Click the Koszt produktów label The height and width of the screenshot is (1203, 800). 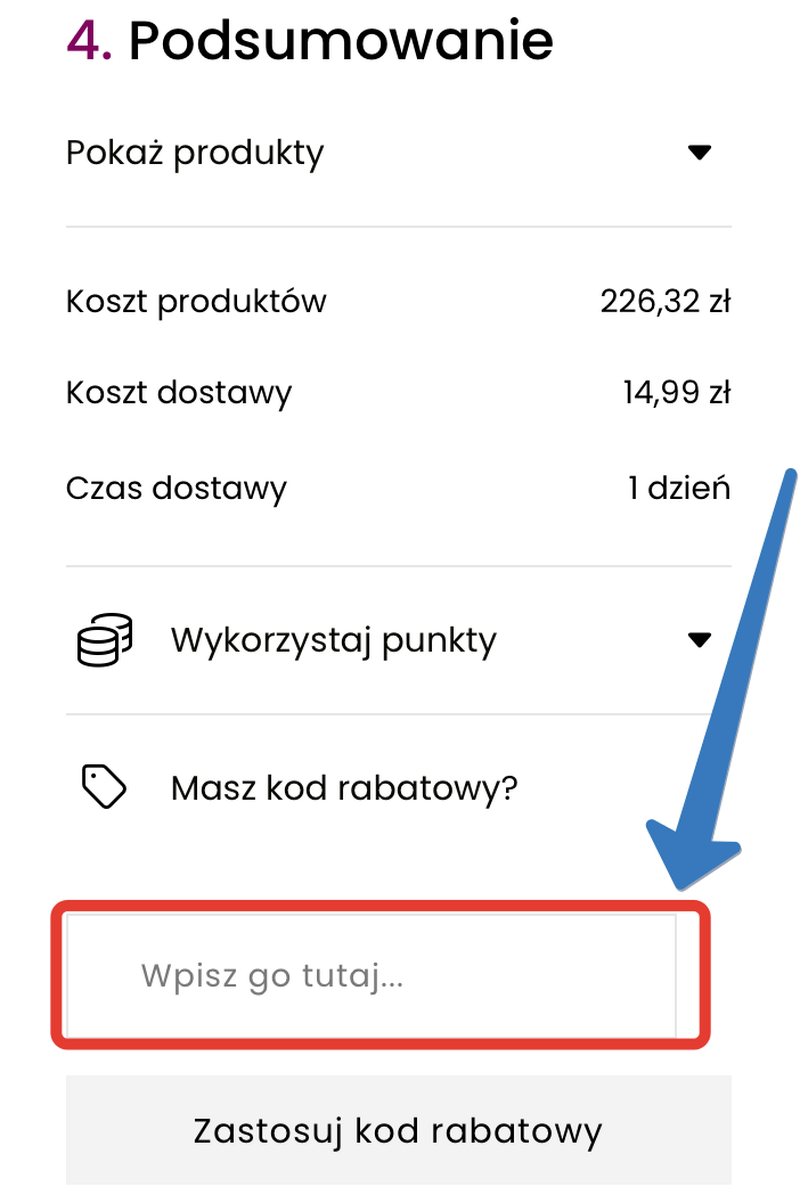pyautogui.click(x=195, y=301)
